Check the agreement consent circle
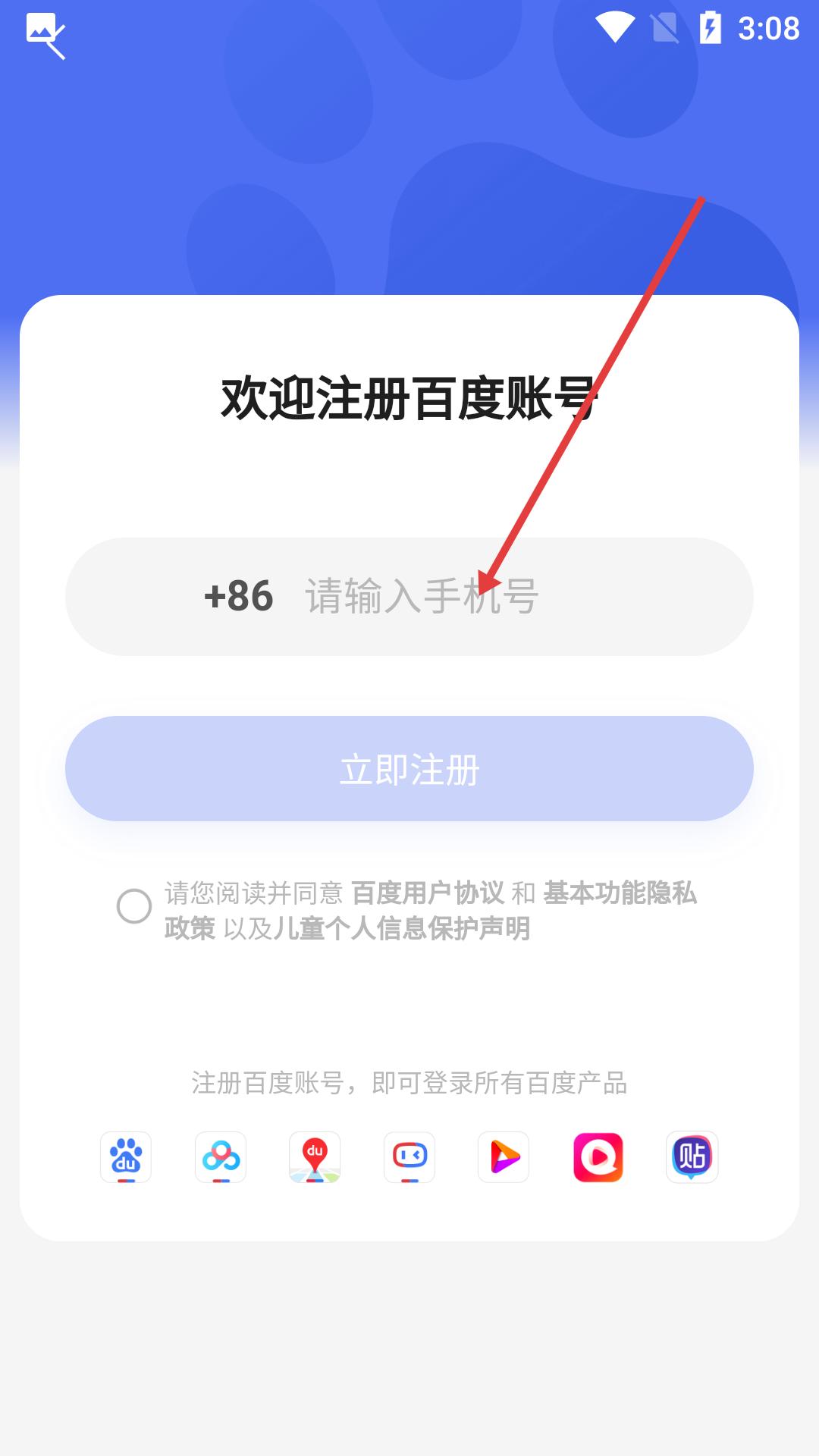 pos(134,906)
